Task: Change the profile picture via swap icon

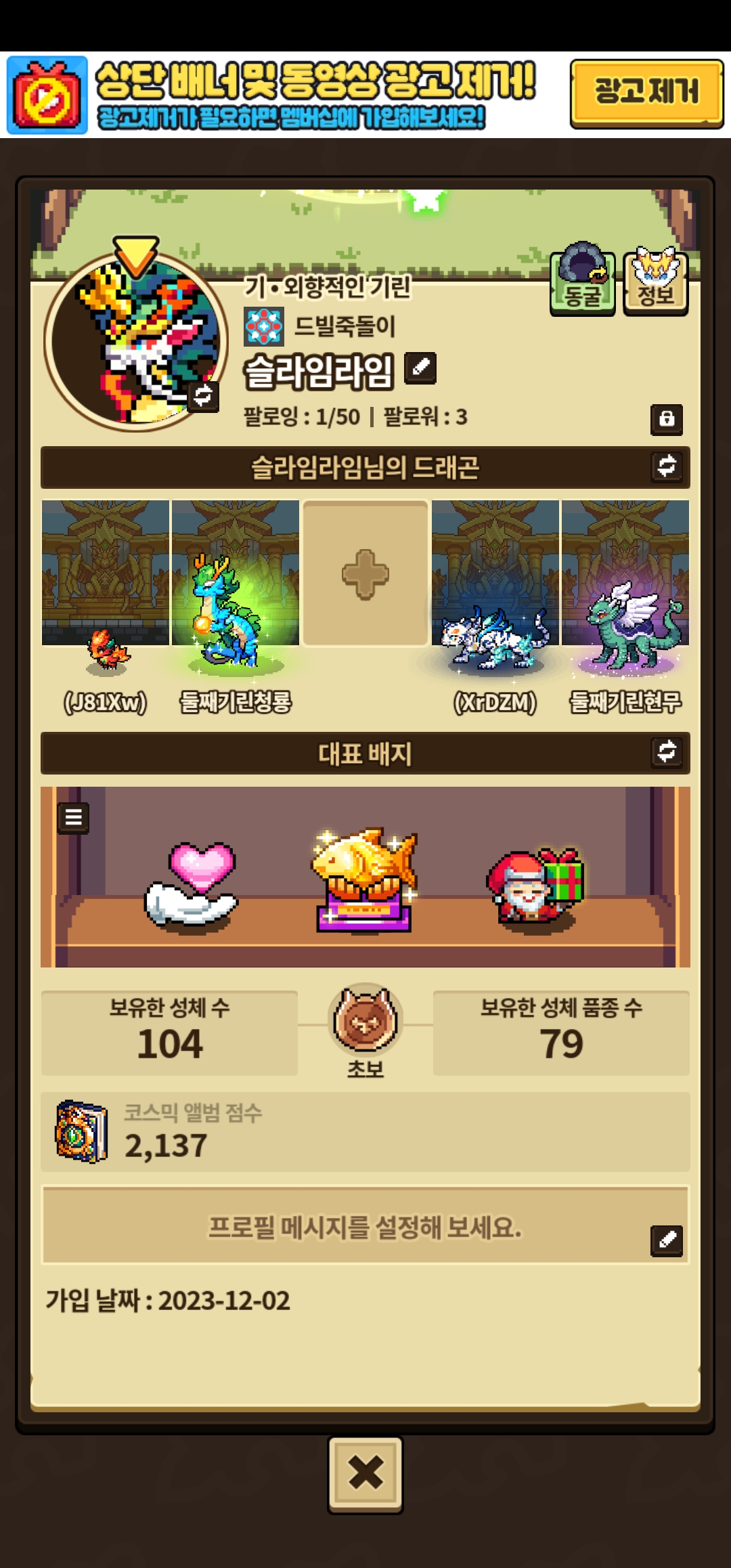Action: [203, 395]
